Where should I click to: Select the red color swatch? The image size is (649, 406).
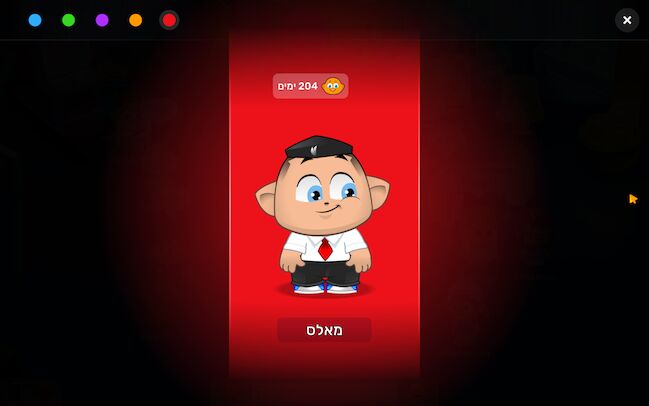coord(169,20)
